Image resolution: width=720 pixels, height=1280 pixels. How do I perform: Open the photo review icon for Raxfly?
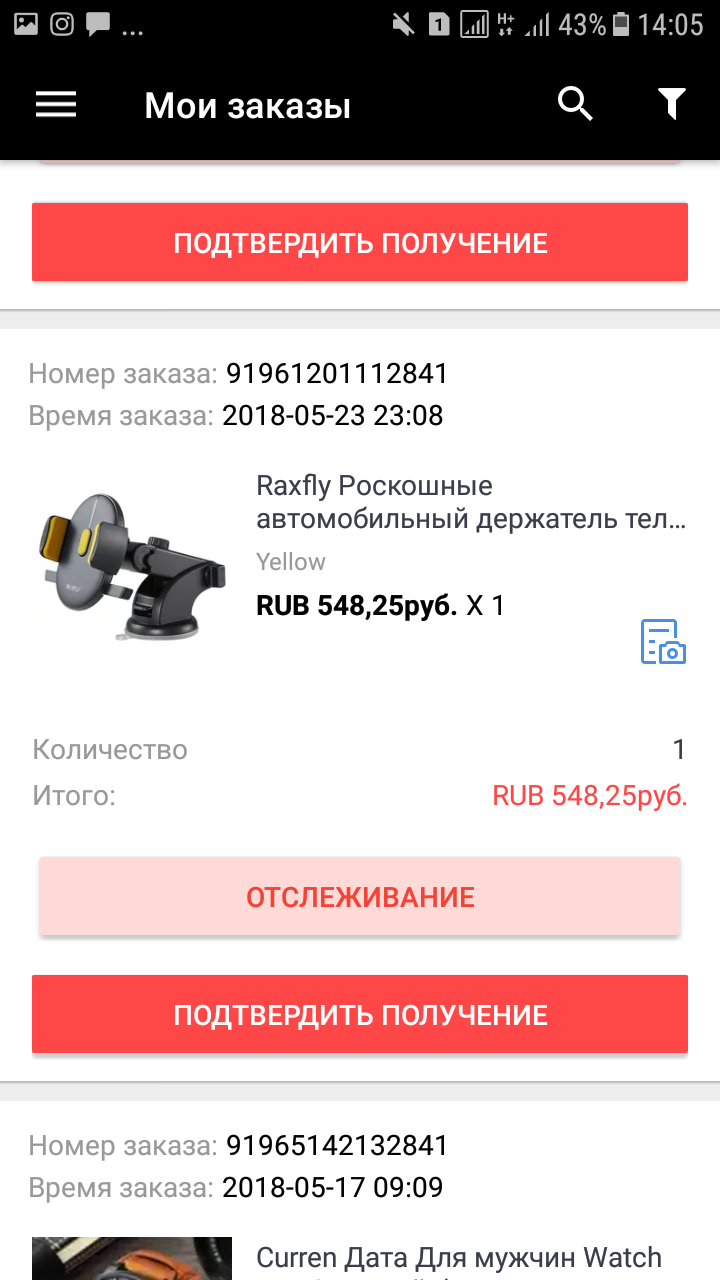click(x=663, y=642)
